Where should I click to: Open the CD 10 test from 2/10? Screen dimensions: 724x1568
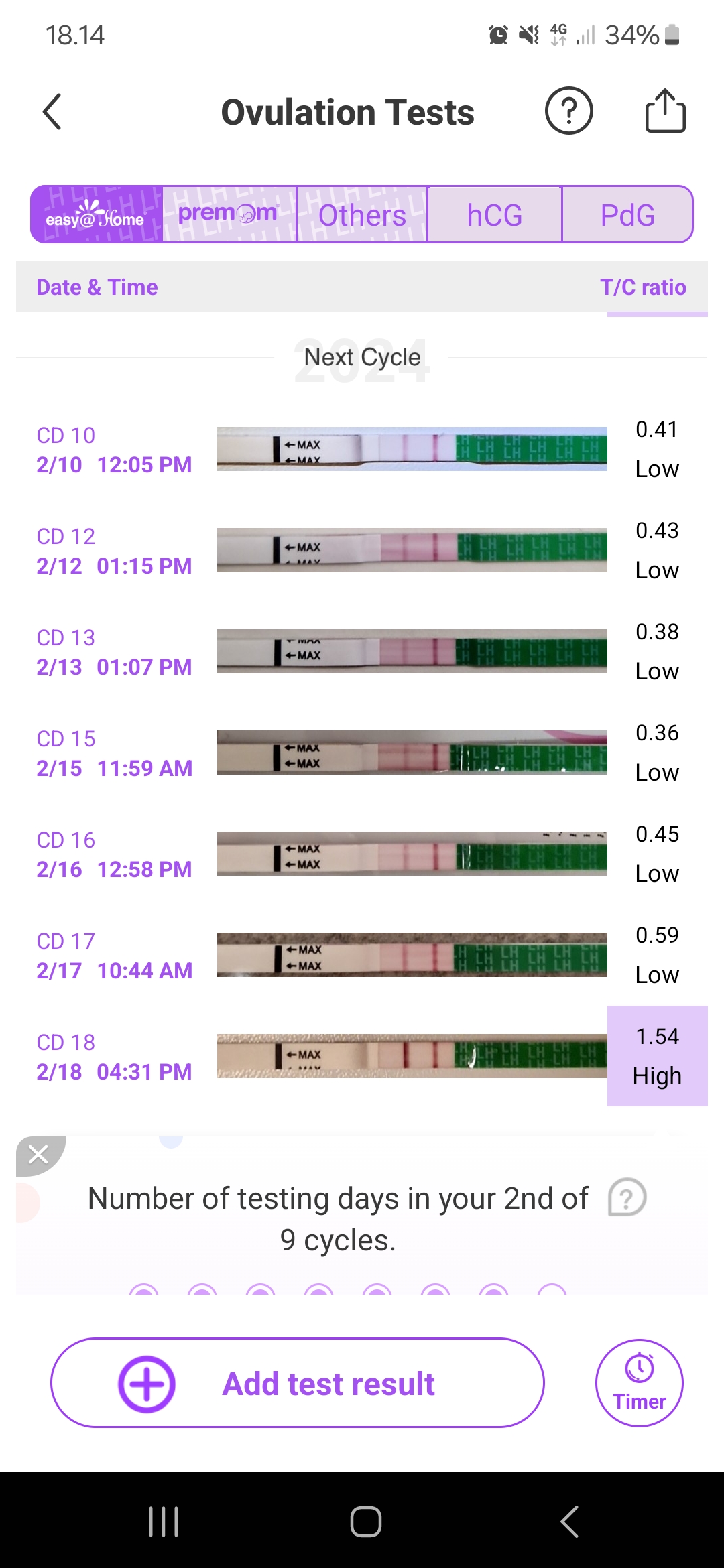coord(362,449)
